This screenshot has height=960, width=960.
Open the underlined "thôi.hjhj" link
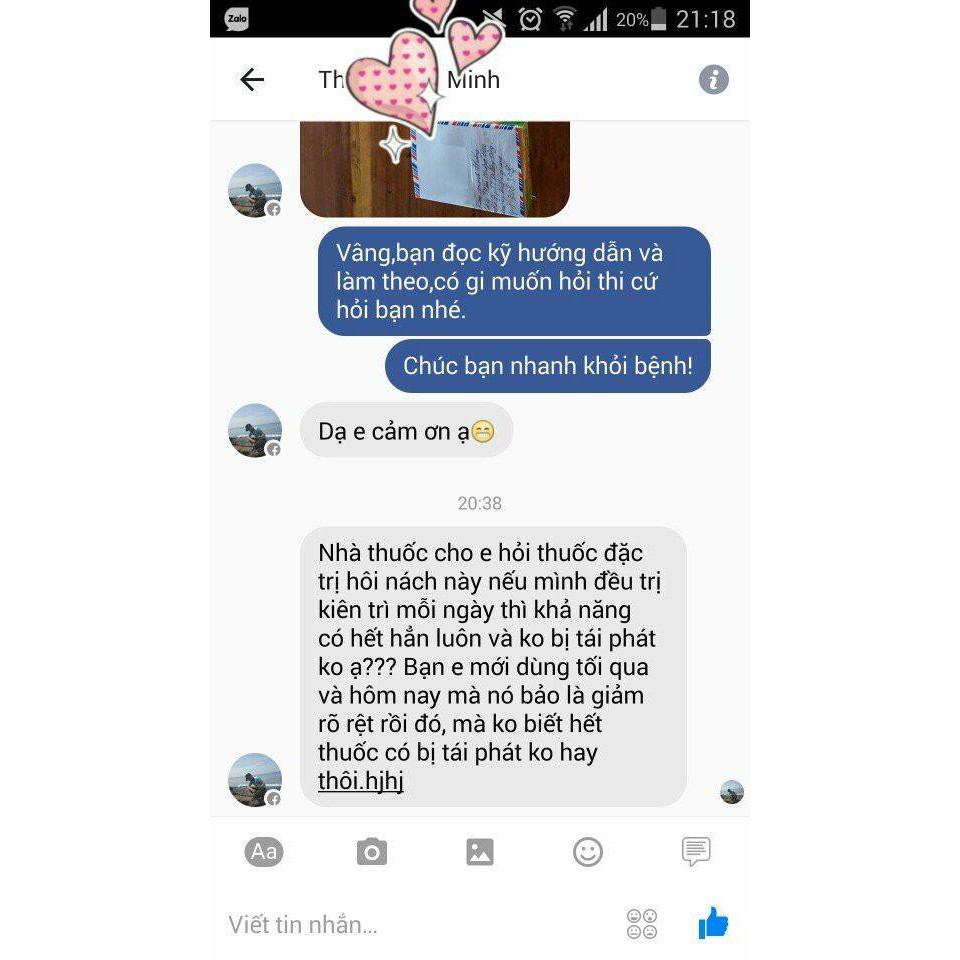pos(360,781)
